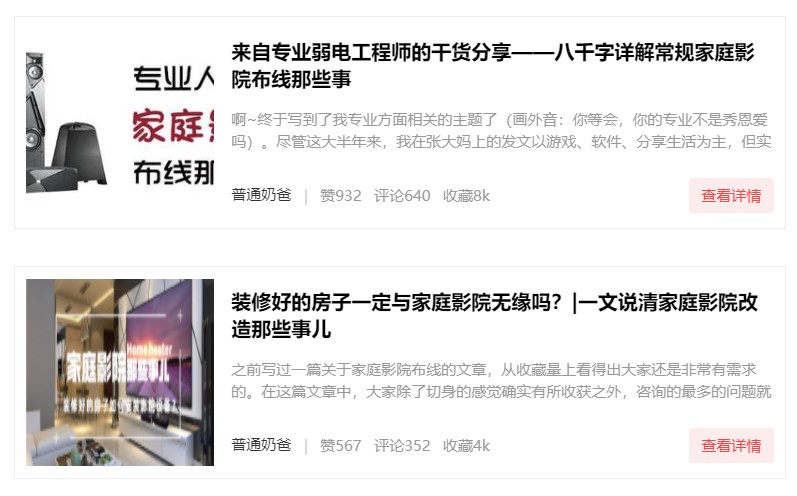Screen dimensions: 797x496
Task: Open the 家庭影院改造那些事儿 article card
Action: (494, 315)
